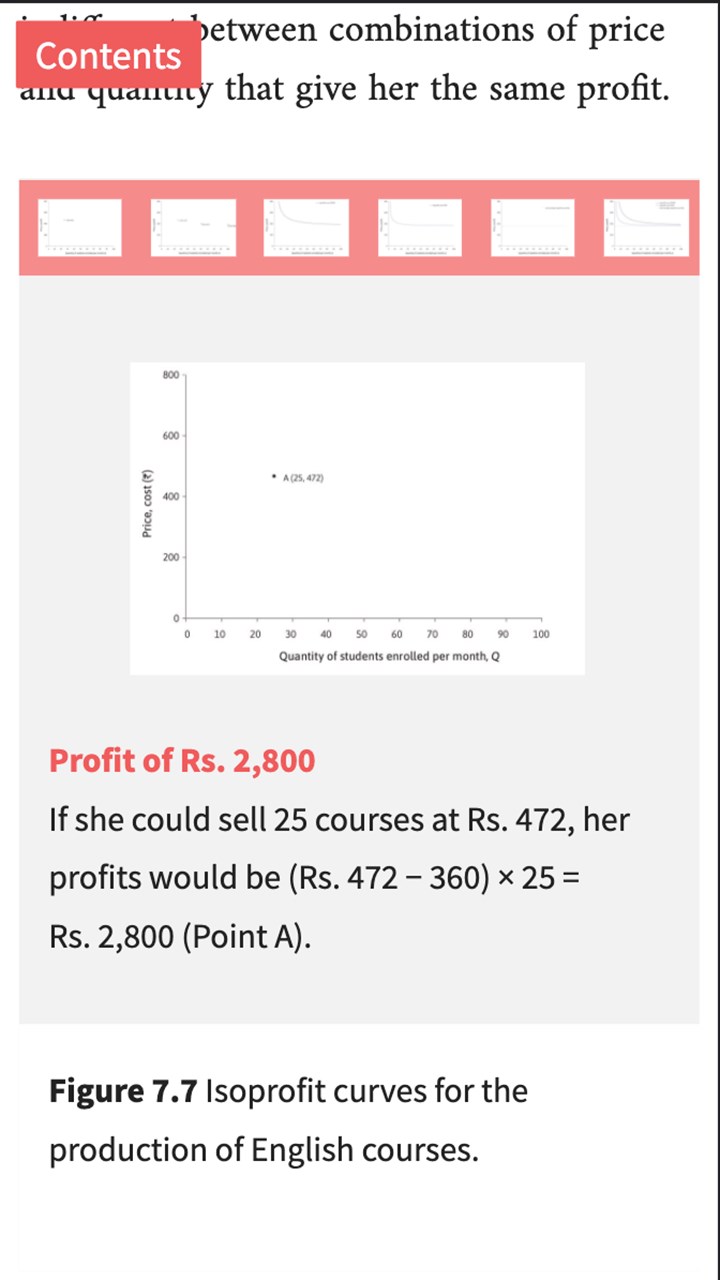Select the first slide thumbnail showing point A

pos(80,227)
